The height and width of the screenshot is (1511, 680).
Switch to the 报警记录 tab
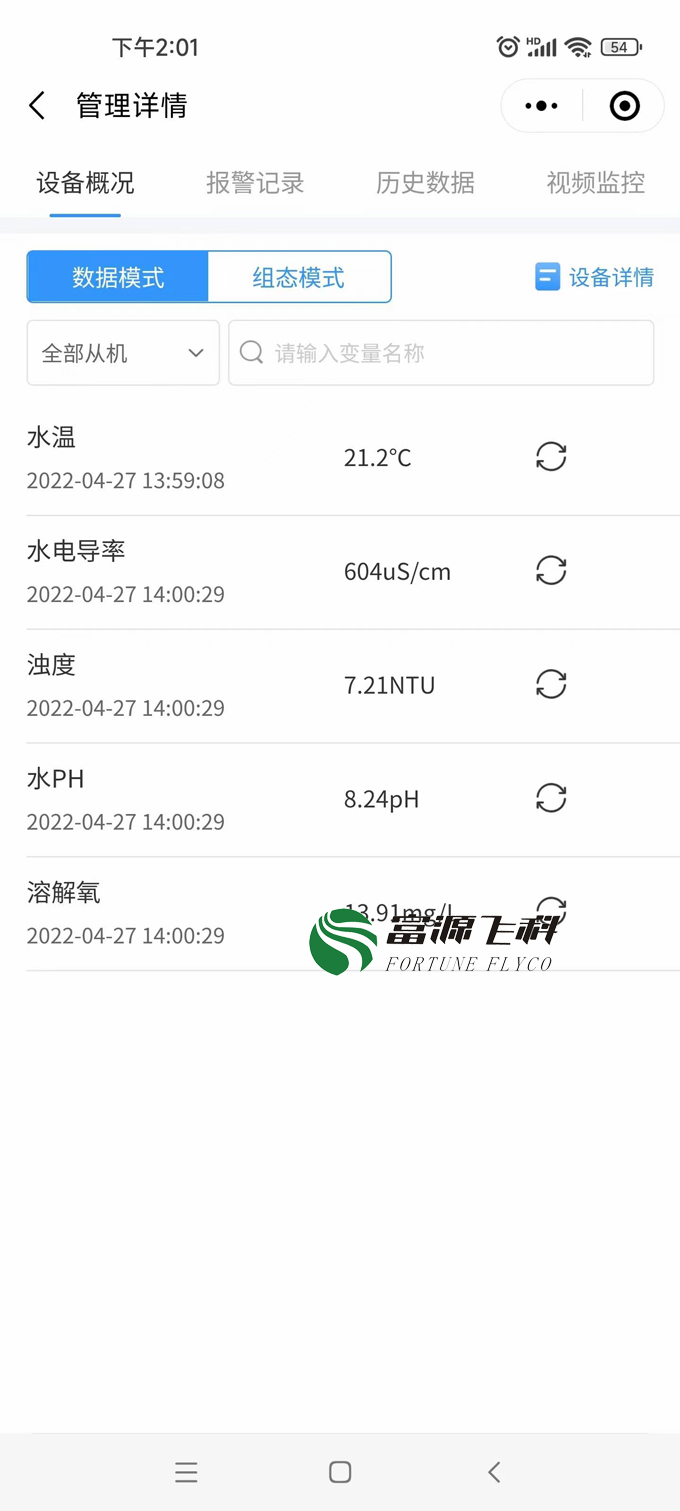255,183
